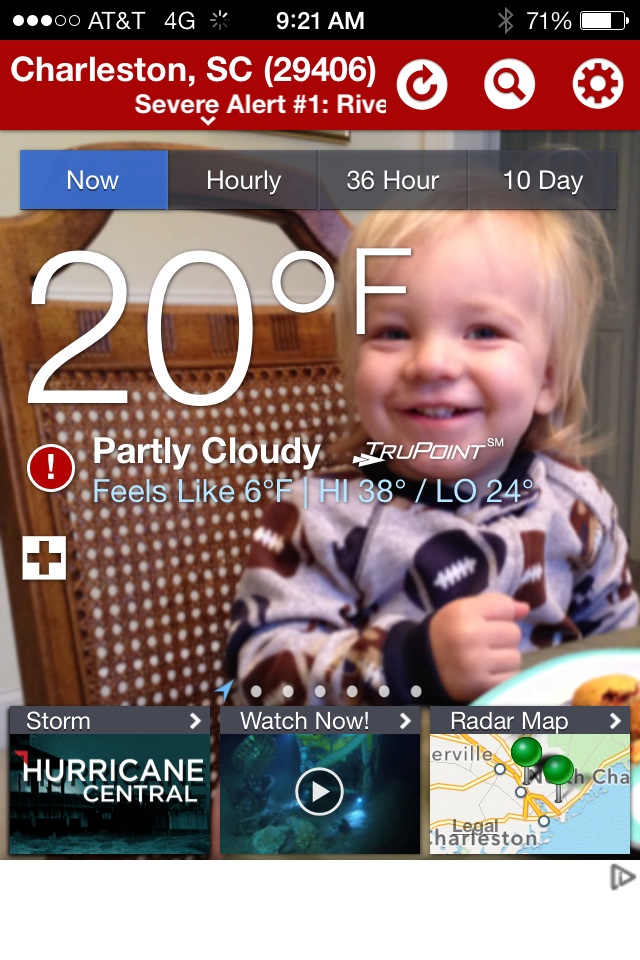Viewport: 640px width, 960px height.
Task: Open the Storm Hurricane Central card
Action: pyautogui.click(x=110, y=781)
